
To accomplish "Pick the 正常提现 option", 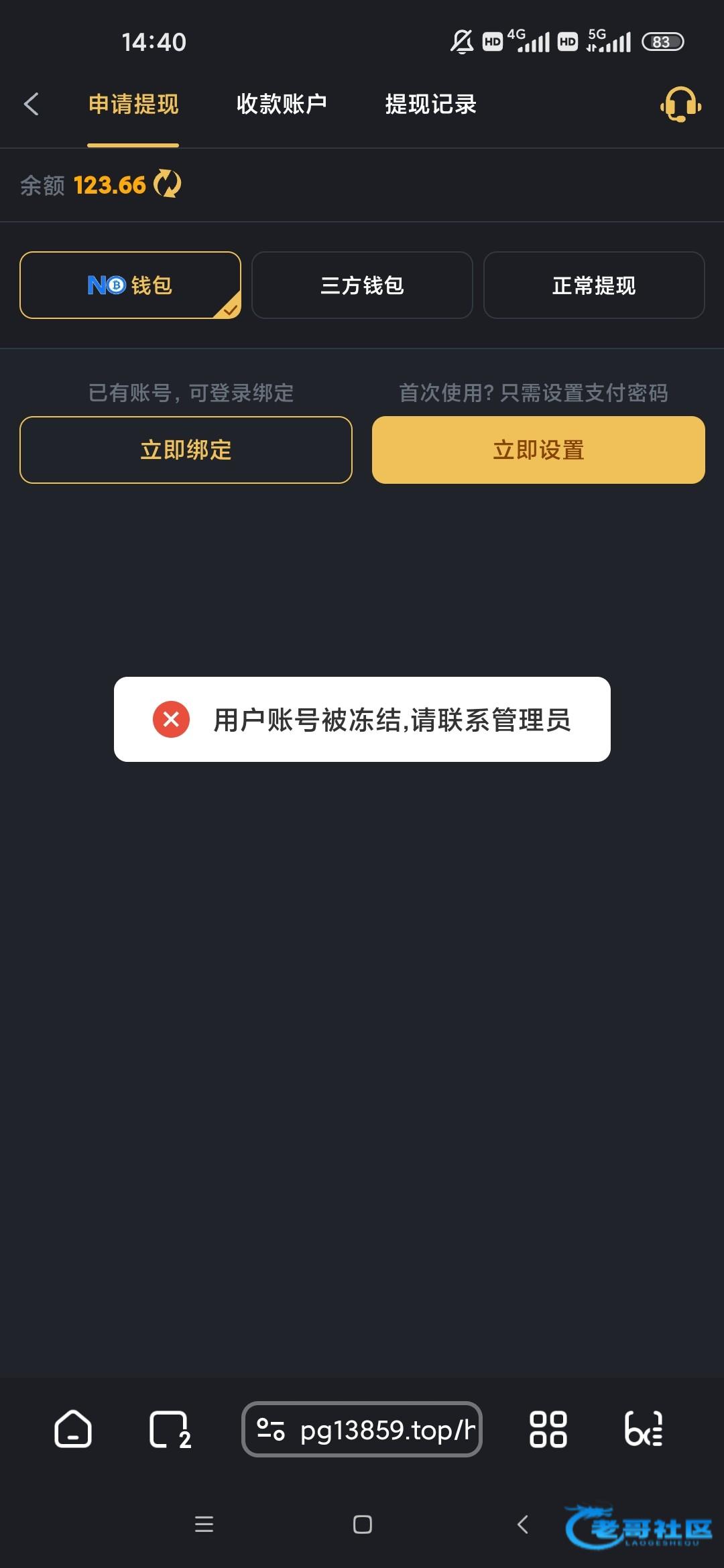I will (594, 285).
